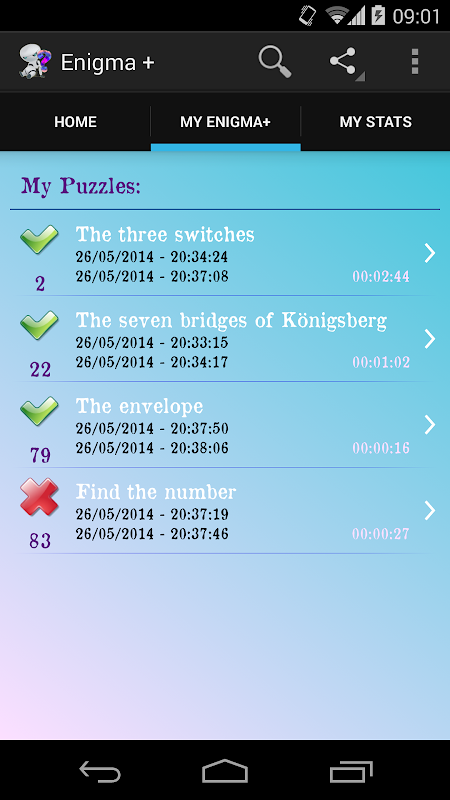
Task: Tap the Enigma + app icon
Action: [x=35, y=62]
